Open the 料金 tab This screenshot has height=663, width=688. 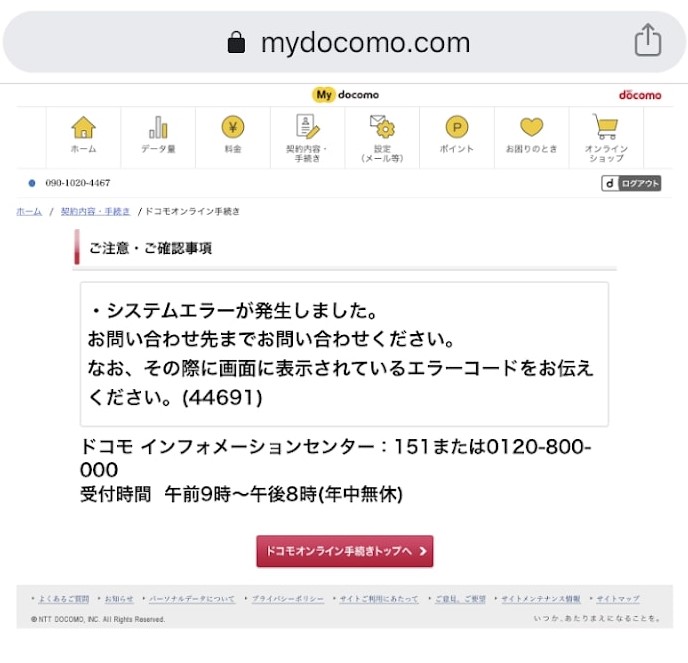click(x=233, y=138)
